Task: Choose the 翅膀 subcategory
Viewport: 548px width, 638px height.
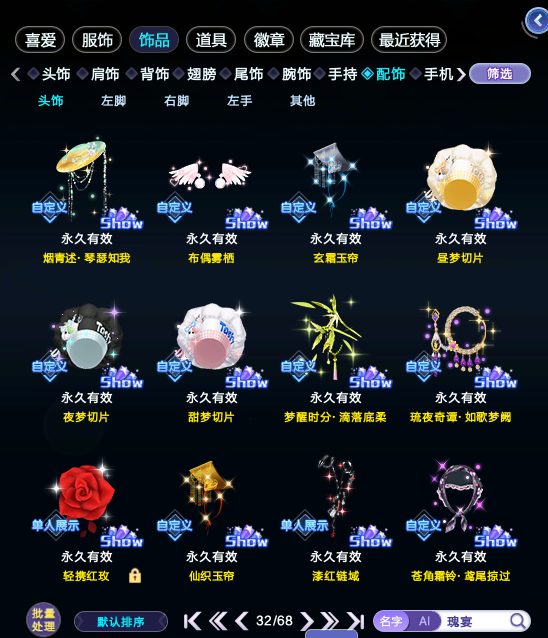Action: (x=201, y=74)
